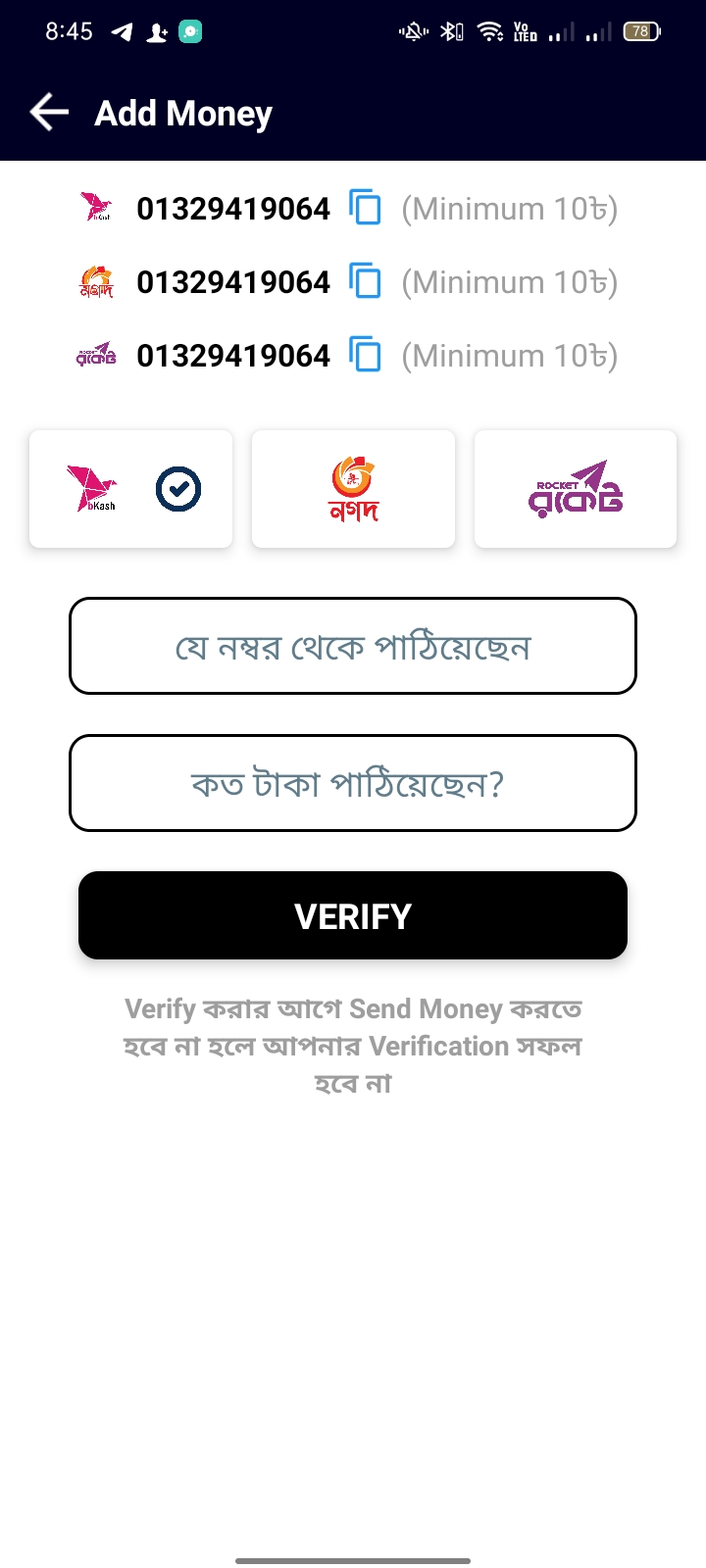Focus the amount sent field
The image size is (706, 1568).
[353, 783]
